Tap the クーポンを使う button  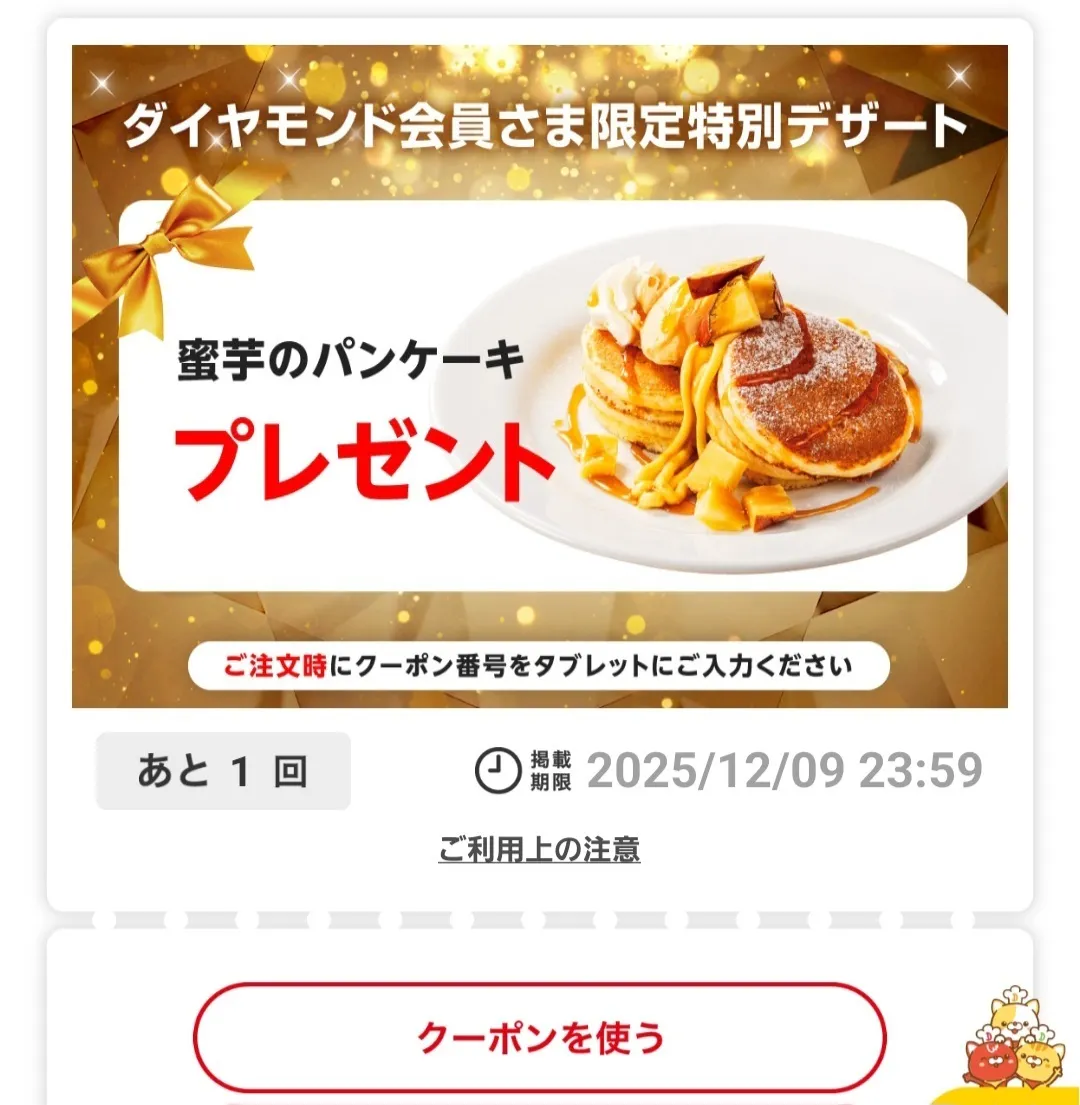[x=540, y=1037]
